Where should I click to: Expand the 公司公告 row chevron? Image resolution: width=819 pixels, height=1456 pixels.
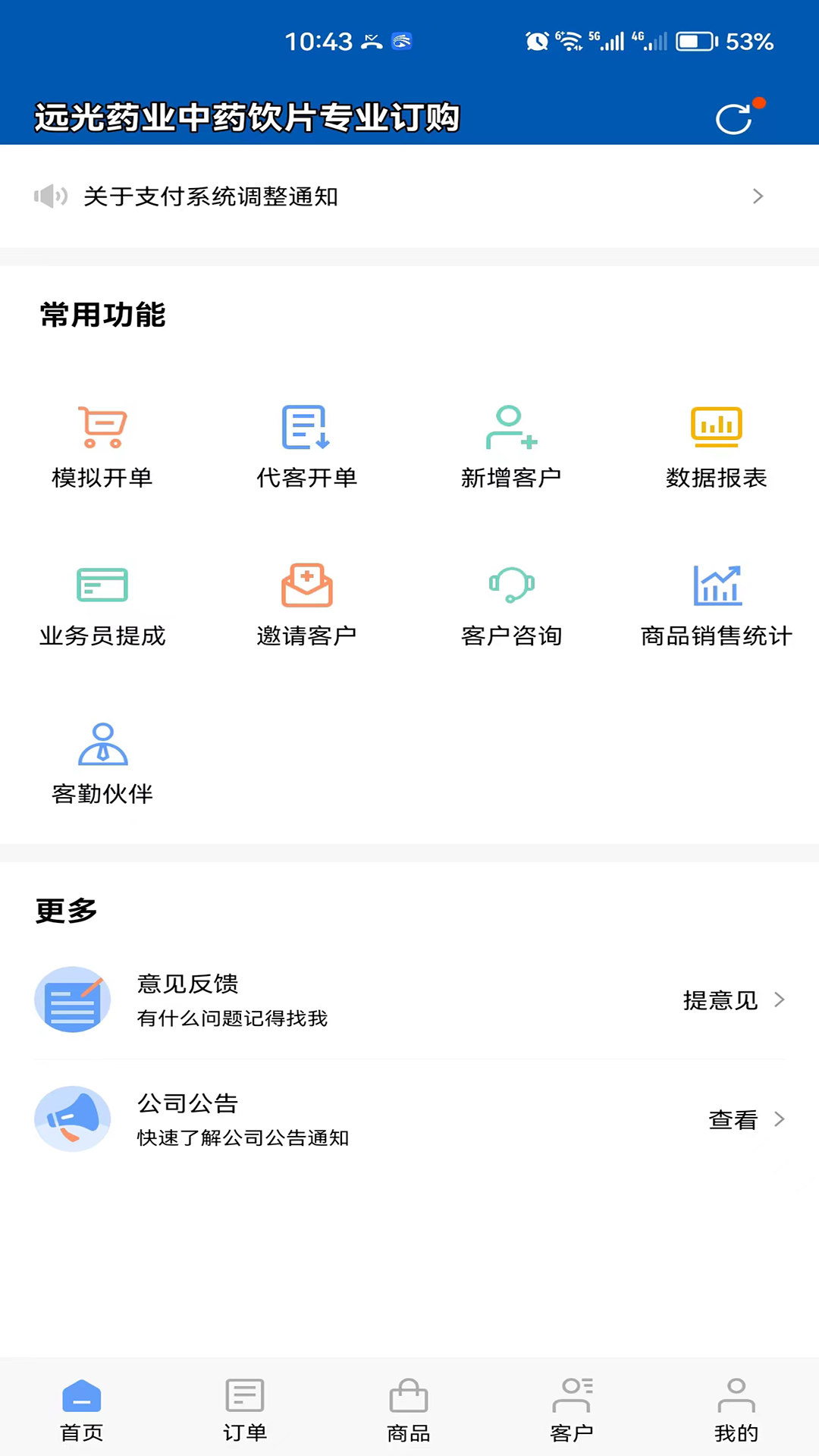tap(780, 1119)
